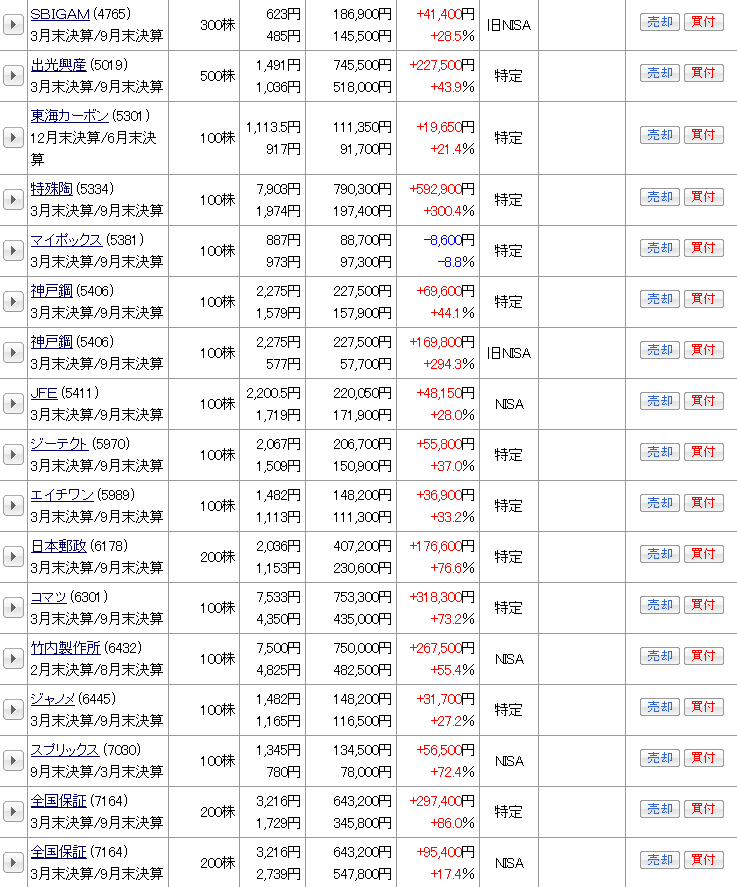Select 売却 for ジャノメ
Viewport: 737px width, 887px height.
pos(659,707)
